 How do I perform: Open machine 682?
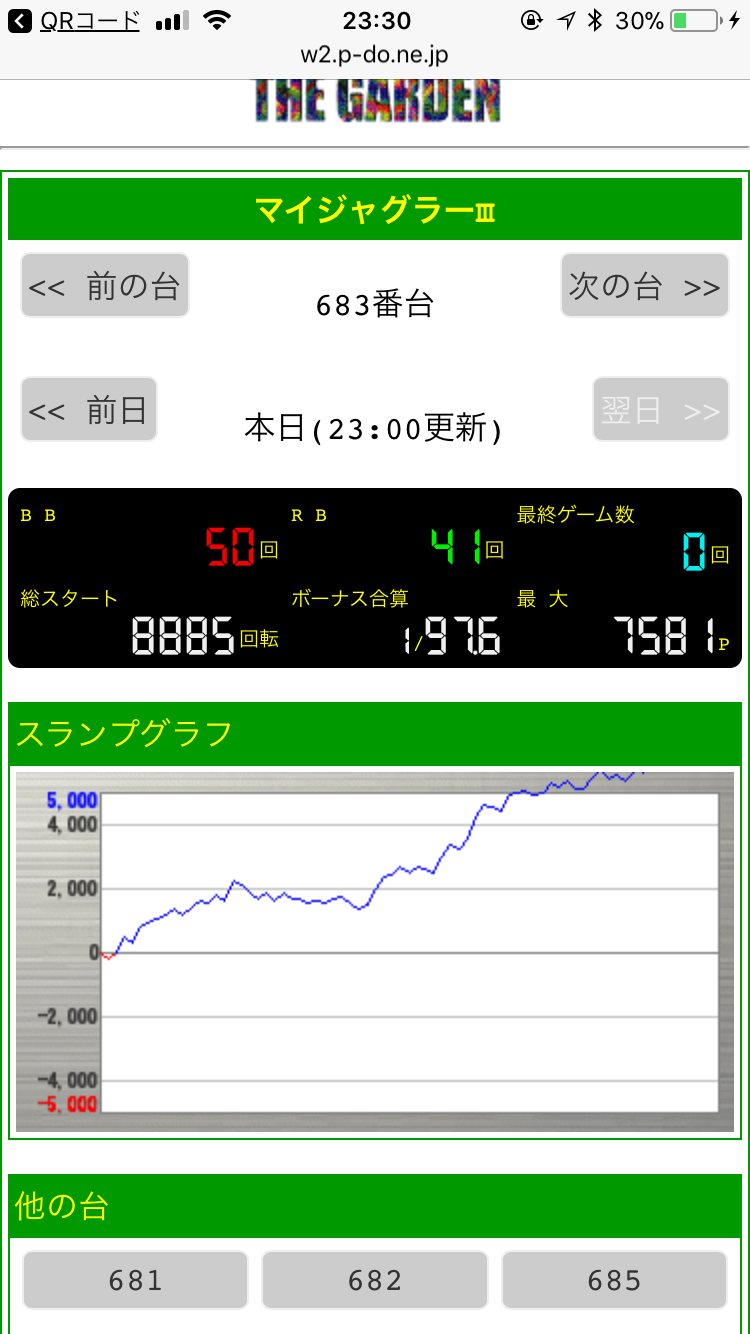375,1280
